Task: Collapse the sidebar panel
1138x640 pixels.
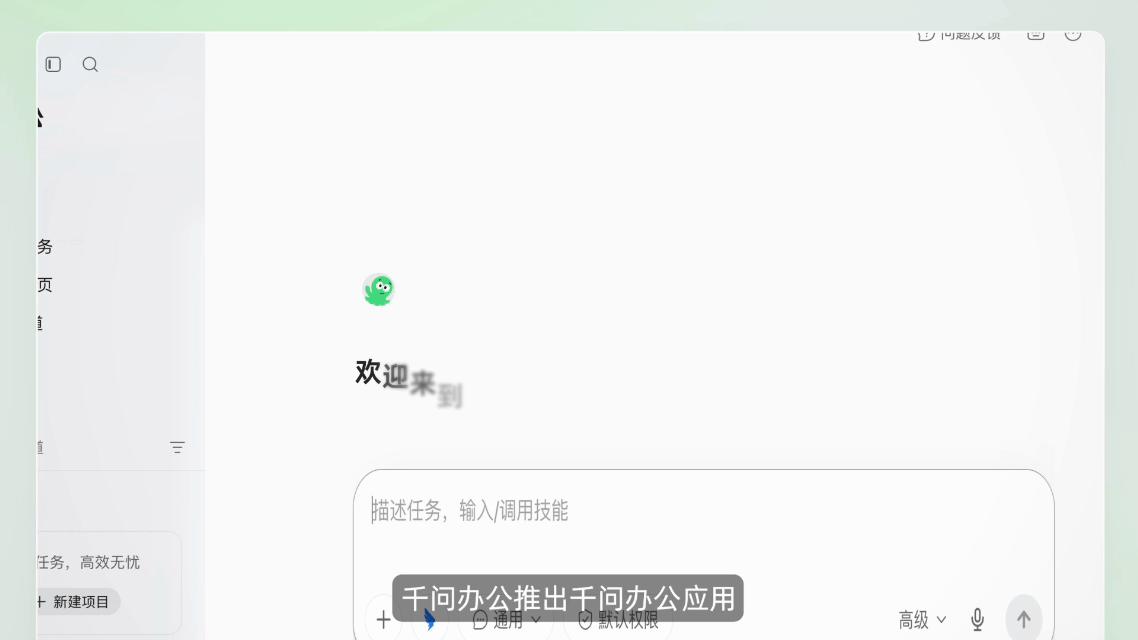Action: click(53, 65)
